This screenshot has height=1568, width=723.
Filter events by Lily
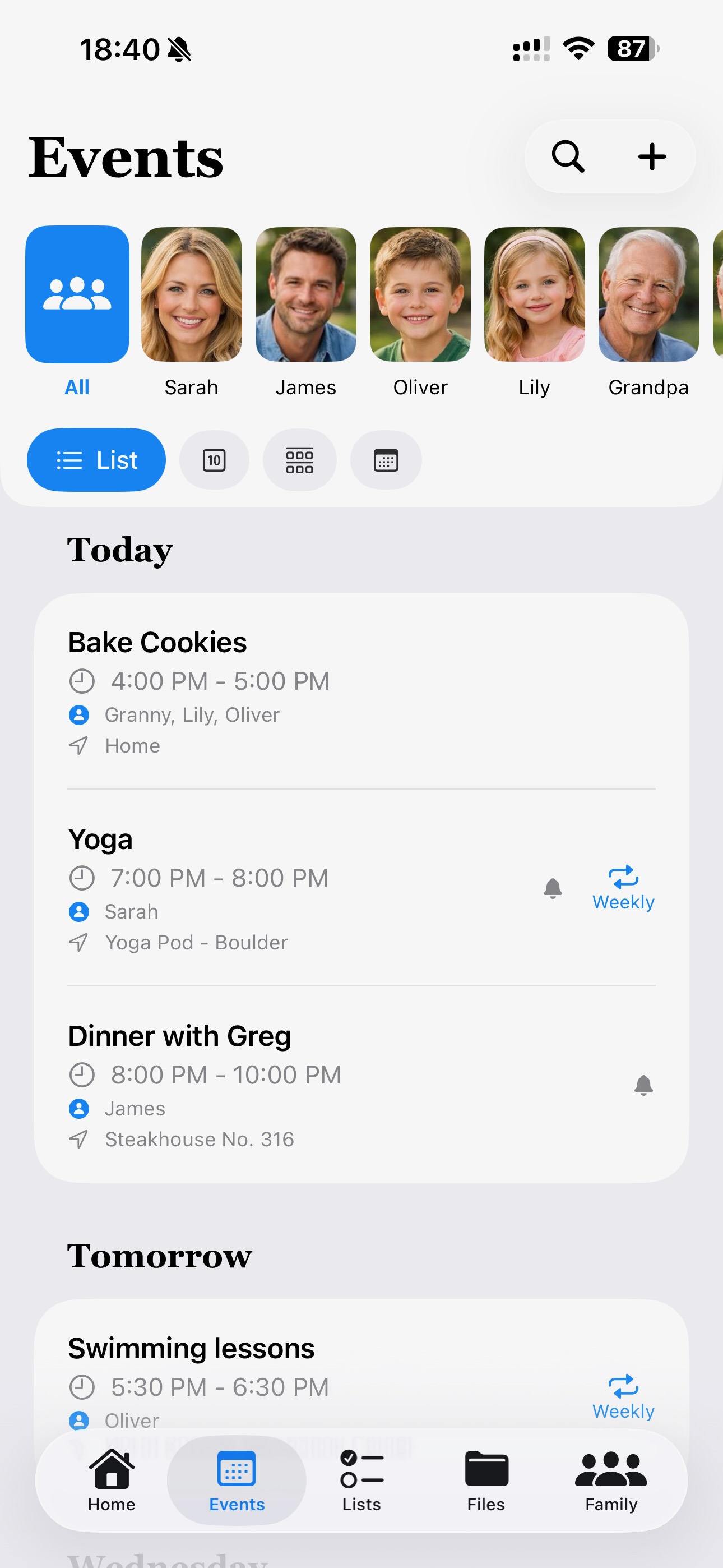(x=534, y=295)
